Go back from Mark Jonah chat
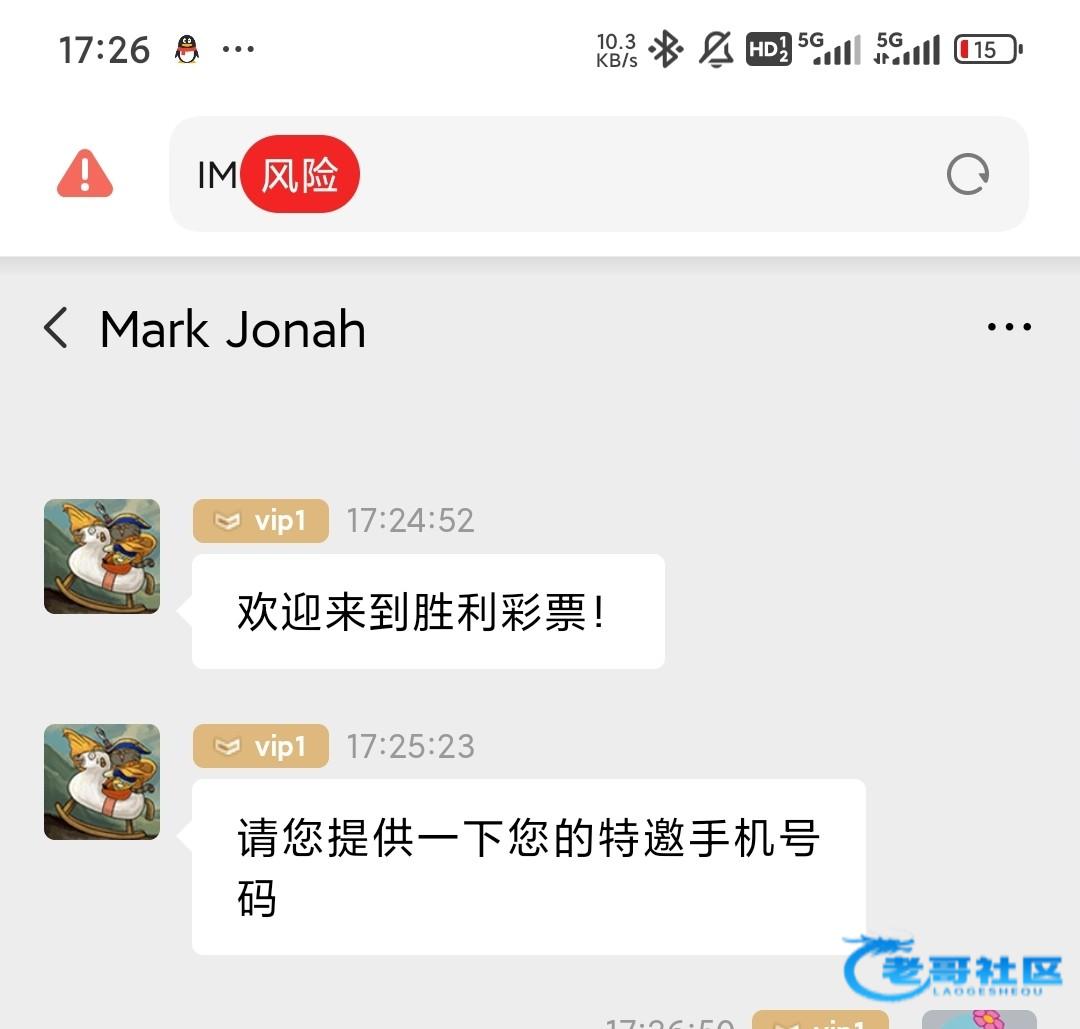Image resolution: width=1080 pixels, height=1029 pixels. (57, 328)
